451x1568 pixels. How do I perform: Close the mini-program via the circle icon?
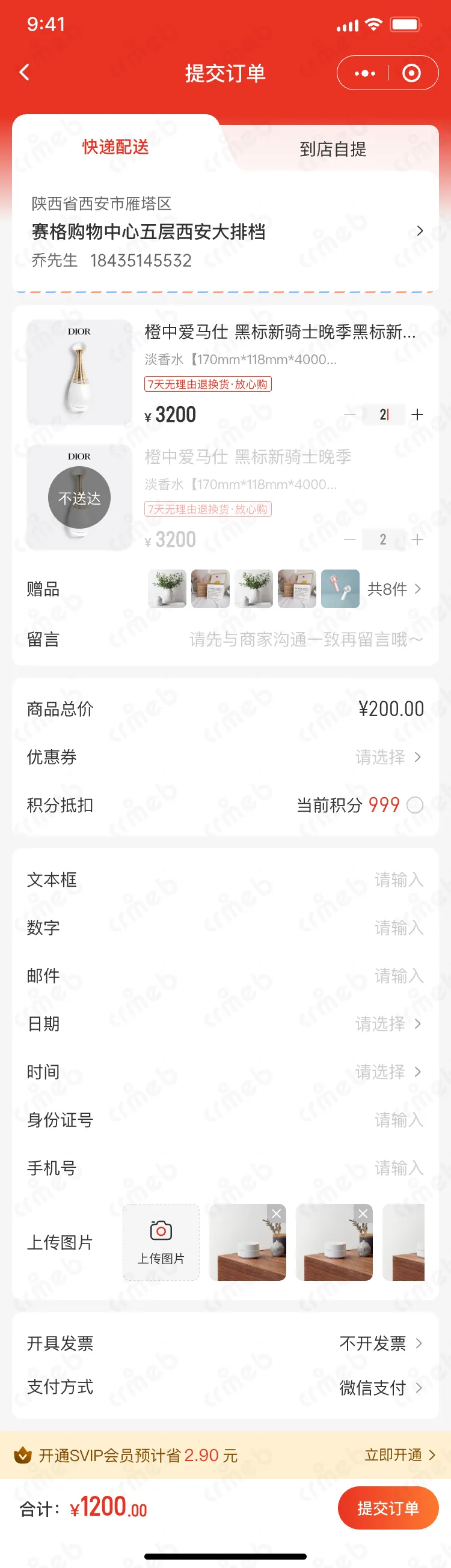point(411,73)
